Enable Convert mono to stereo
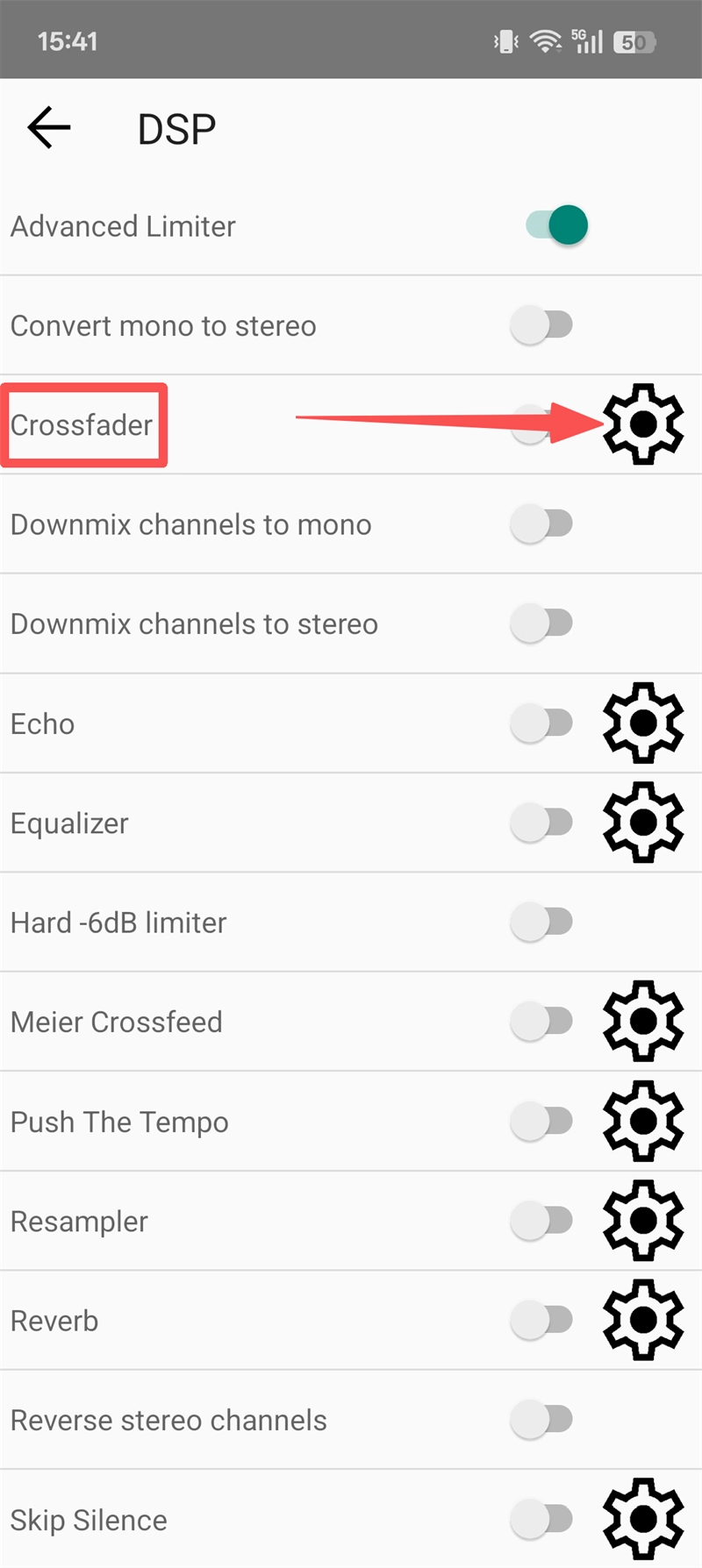This screenshot has width=702, height=1568. pos(541,325)
